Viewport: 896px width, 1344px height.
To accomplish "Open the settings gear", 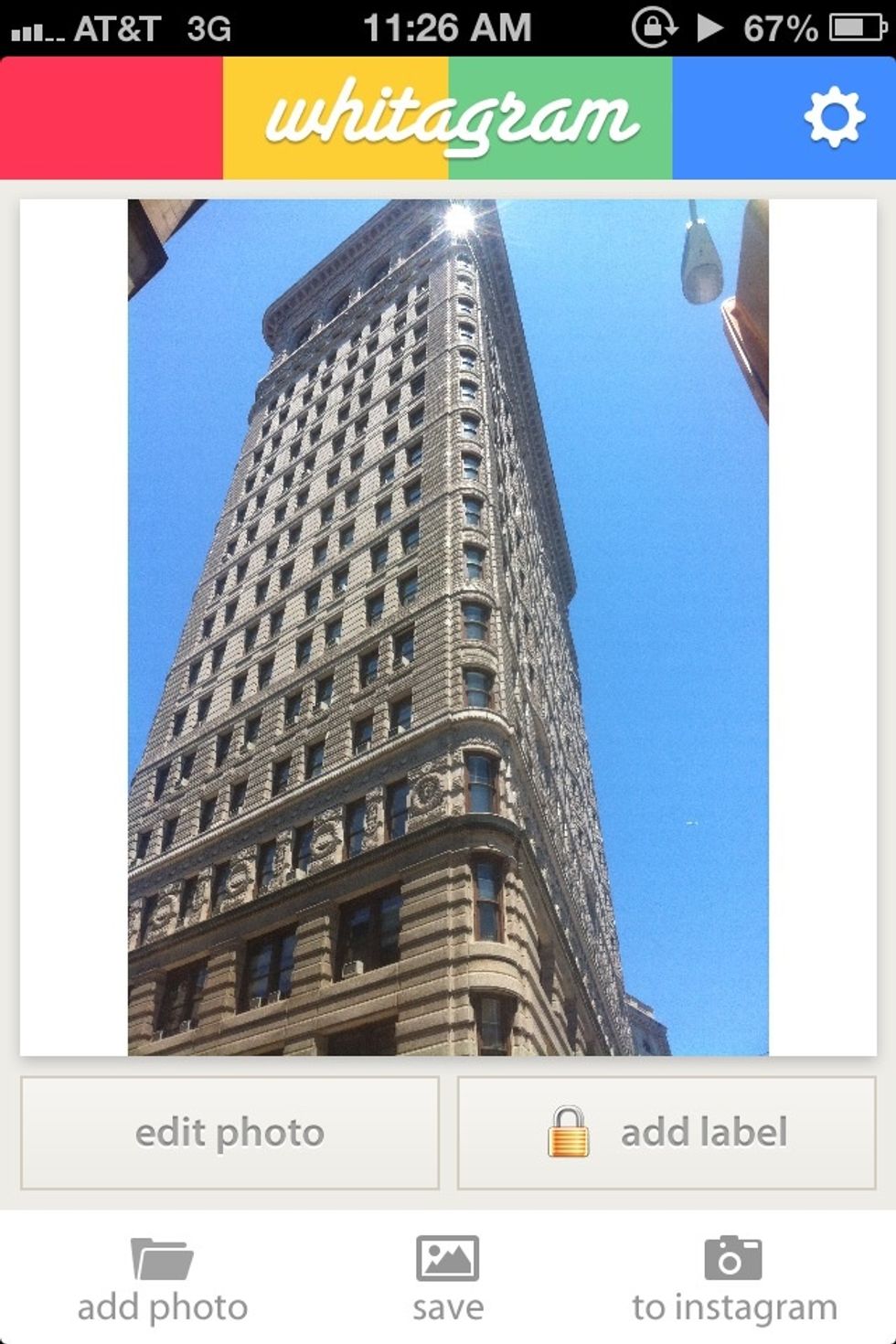I will point(834,118).
